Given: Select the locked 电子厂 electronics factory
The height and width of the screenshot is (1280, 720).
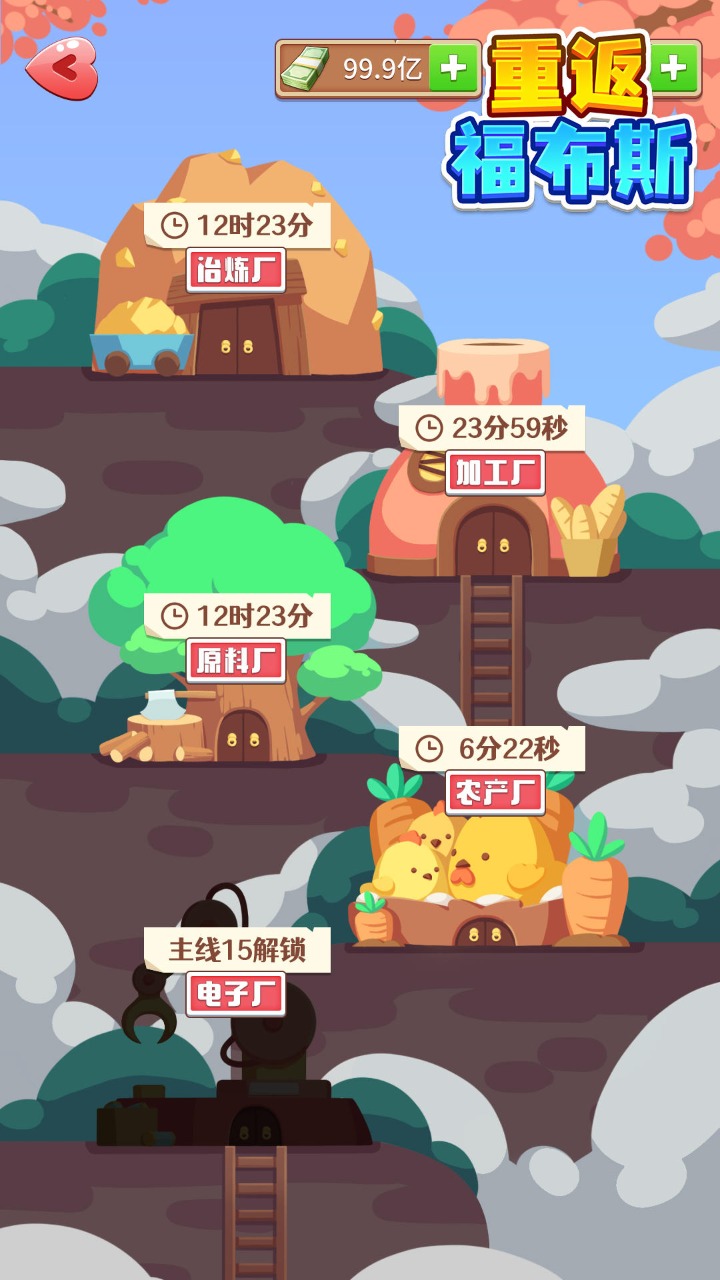Looking at the screenshot, I should coord(237,1060).
